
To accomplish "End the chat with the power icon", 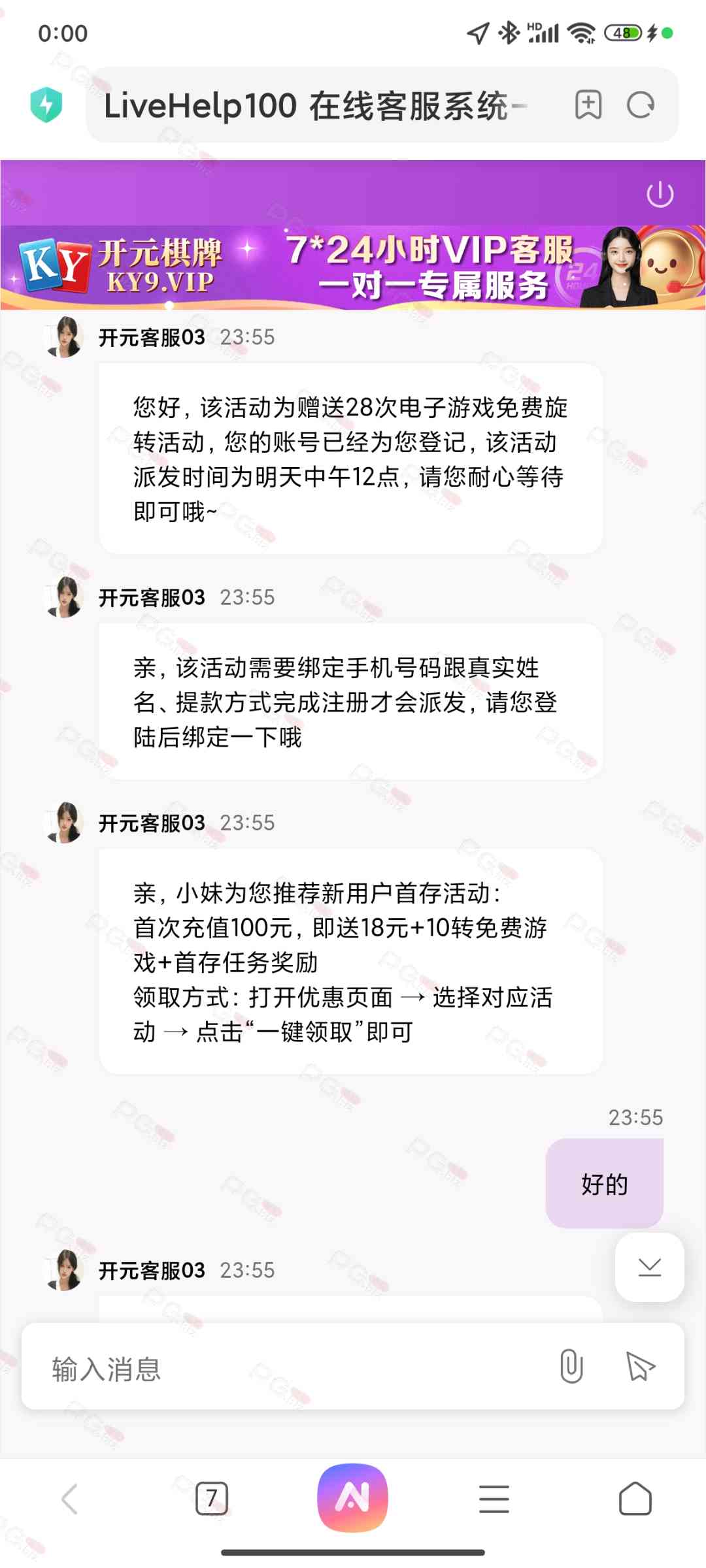I will click(x=660, y=194).
